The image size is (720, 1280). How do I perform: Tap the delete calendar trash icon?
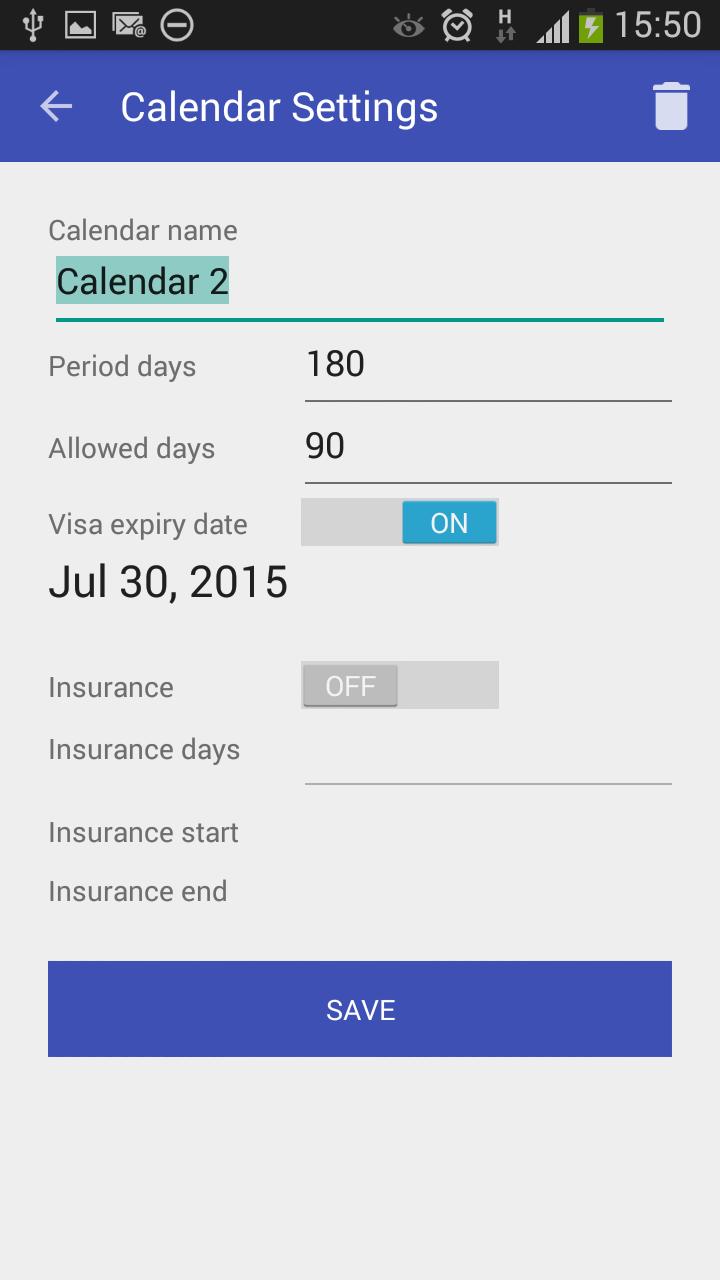coord(671,105)
